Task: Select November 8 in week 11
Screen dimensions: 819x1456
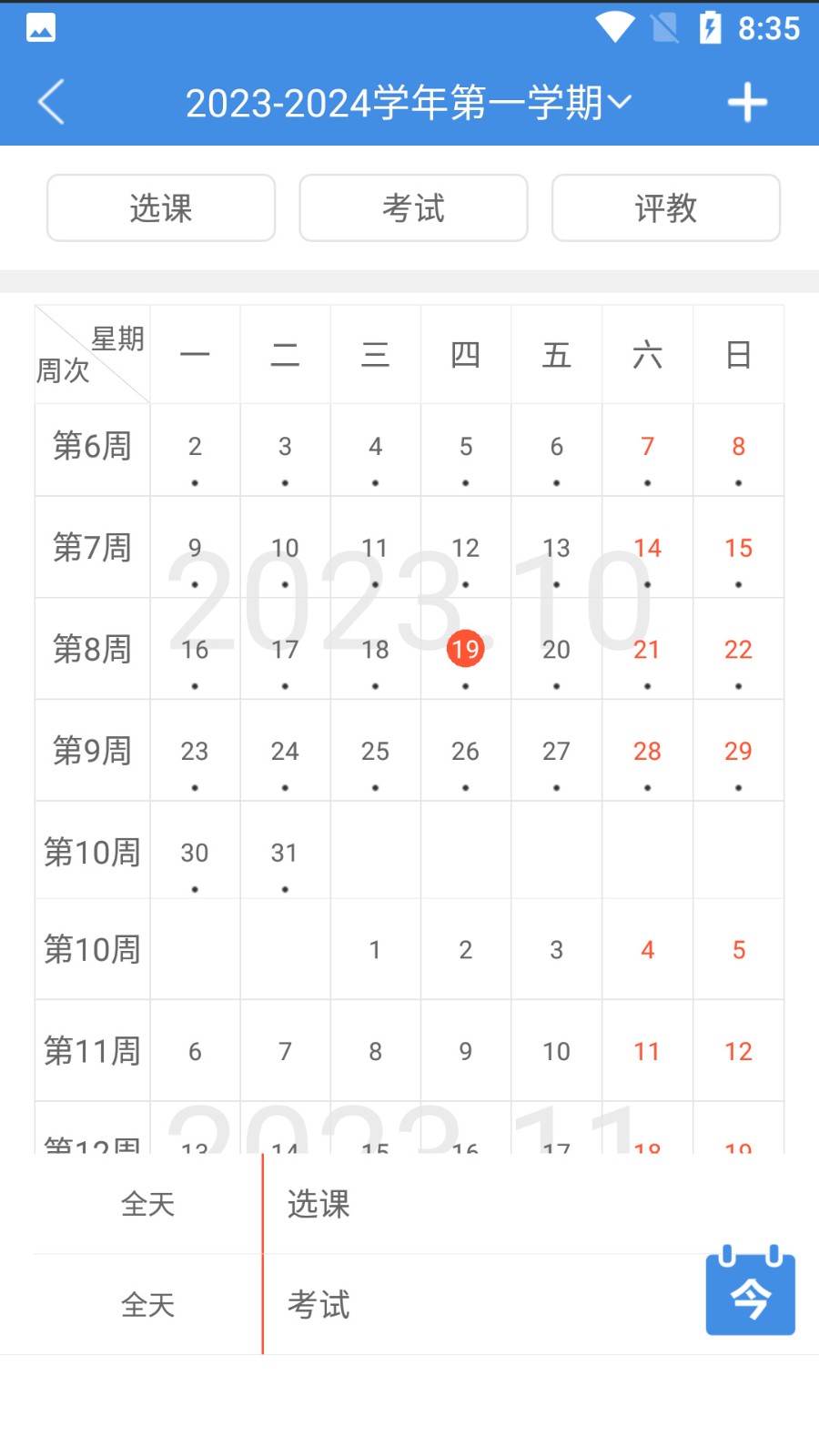Action: (375, 1052)
